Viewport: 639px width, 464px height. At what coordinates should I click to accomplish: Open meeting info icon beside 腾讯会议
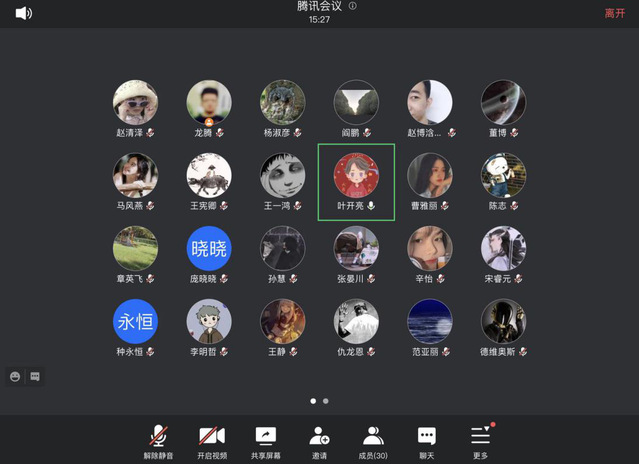click(353, 6)
